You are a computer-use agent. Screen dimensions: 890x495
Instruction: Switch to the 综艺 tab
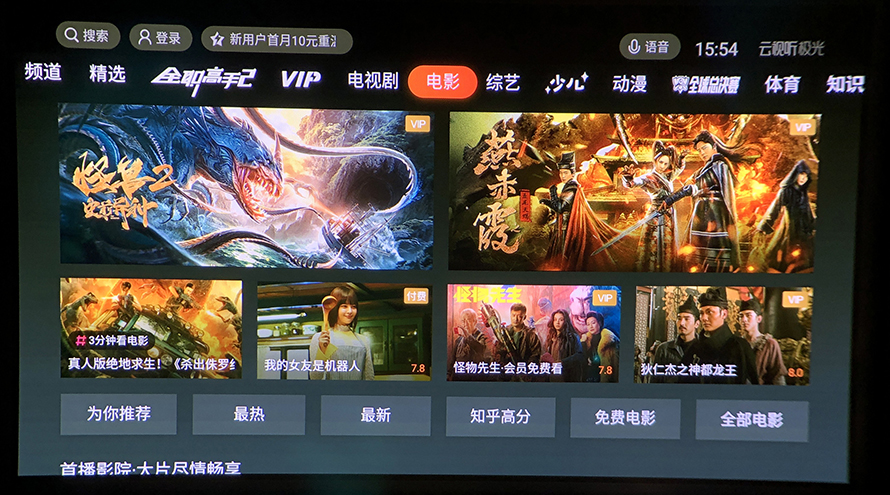503,83
